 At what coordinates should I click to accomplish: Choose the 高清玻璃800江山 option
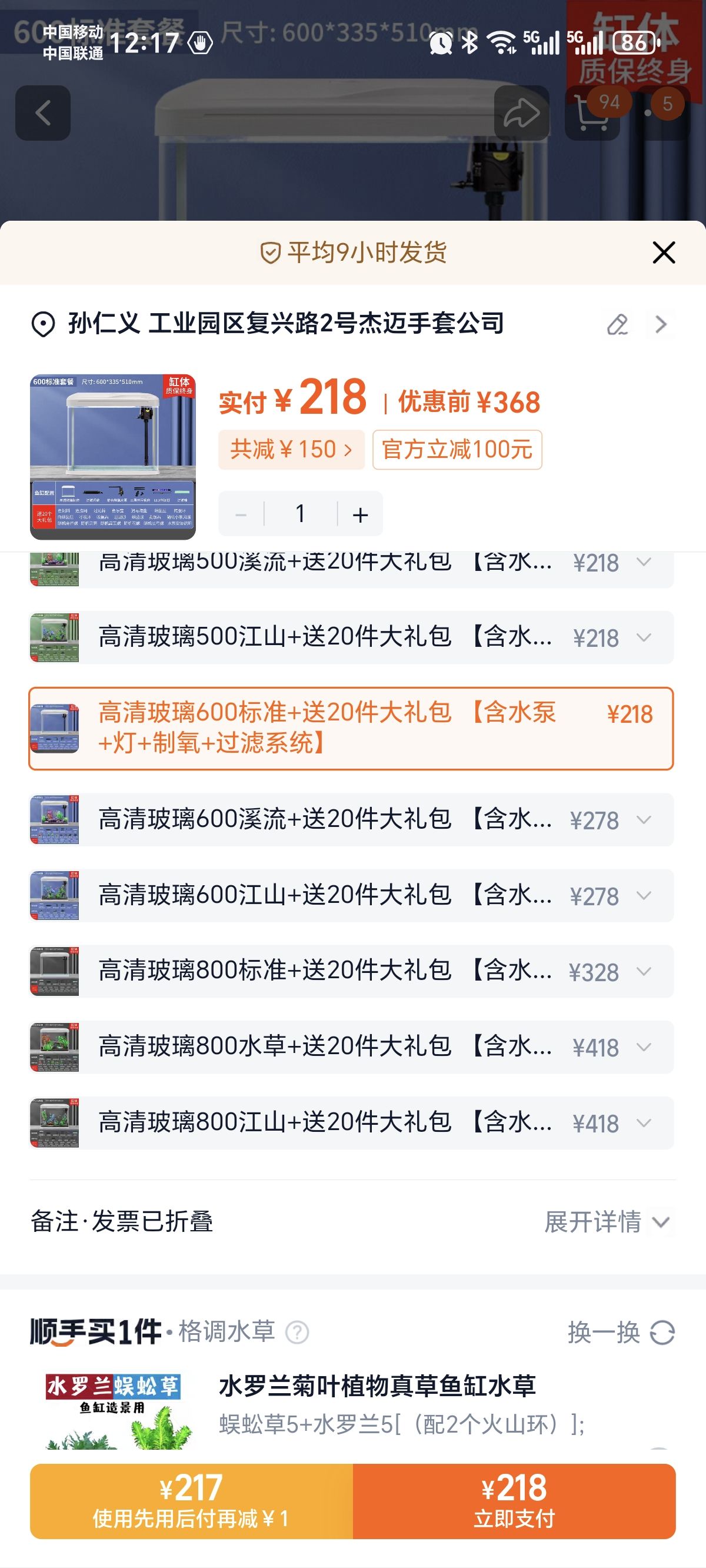(x=351, y=1122)
